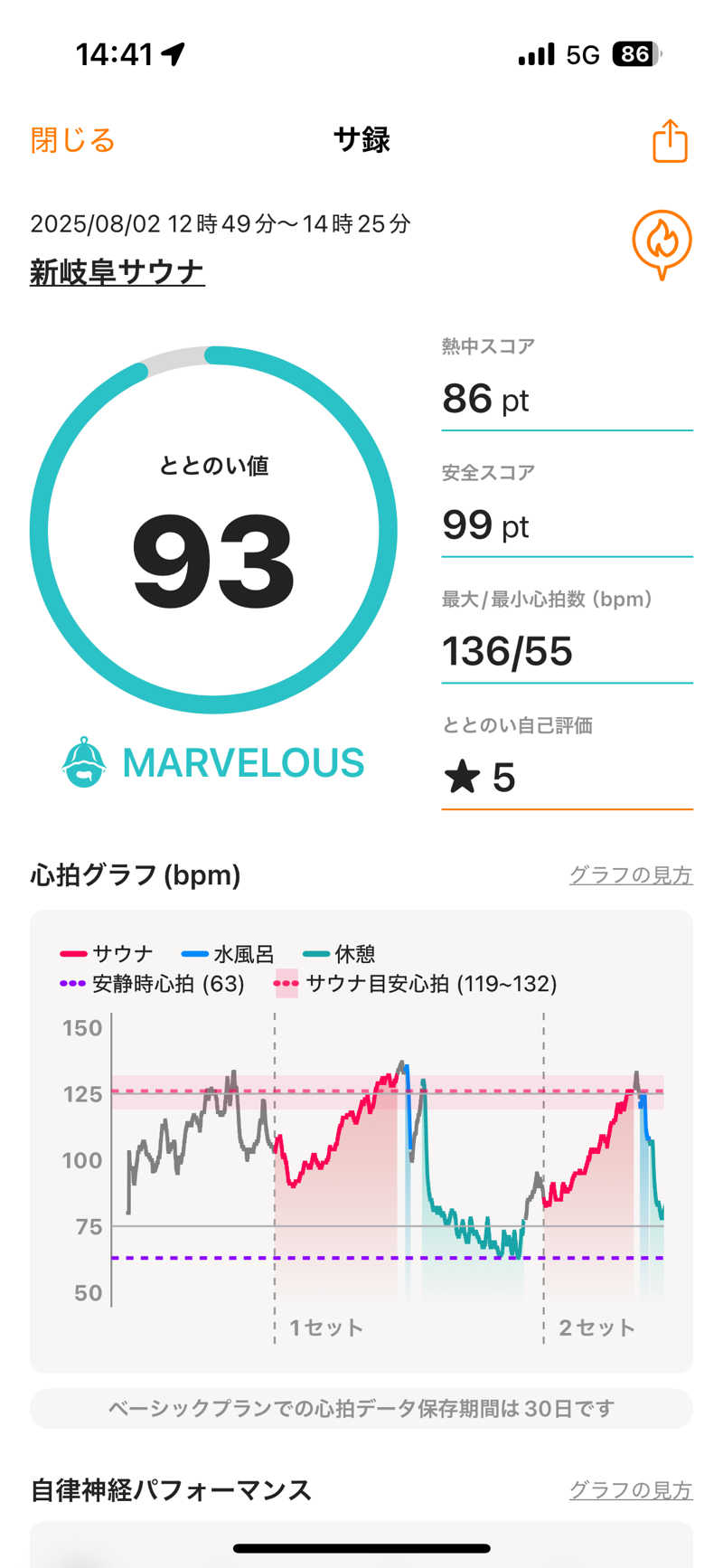This screenshot has width=723, height=1568.
Task: Open グラフの見方 beside 自律神経パフォーマンス
Action: coord(630,1489)
